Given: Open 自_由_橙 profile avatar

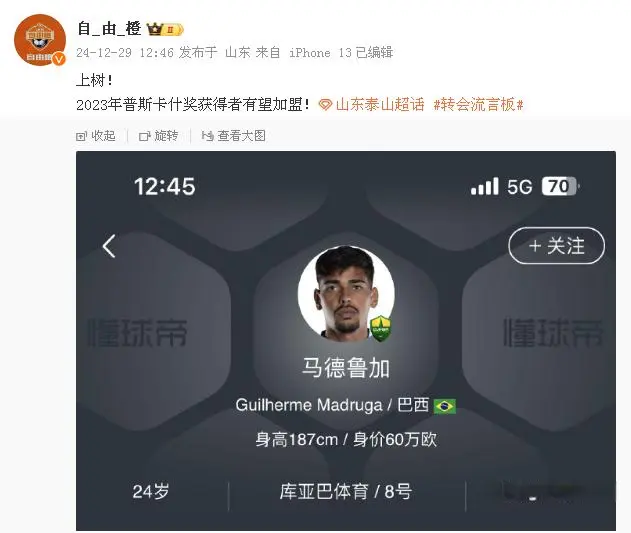Looking at the screenshot, I should click(x=38, y=39).
